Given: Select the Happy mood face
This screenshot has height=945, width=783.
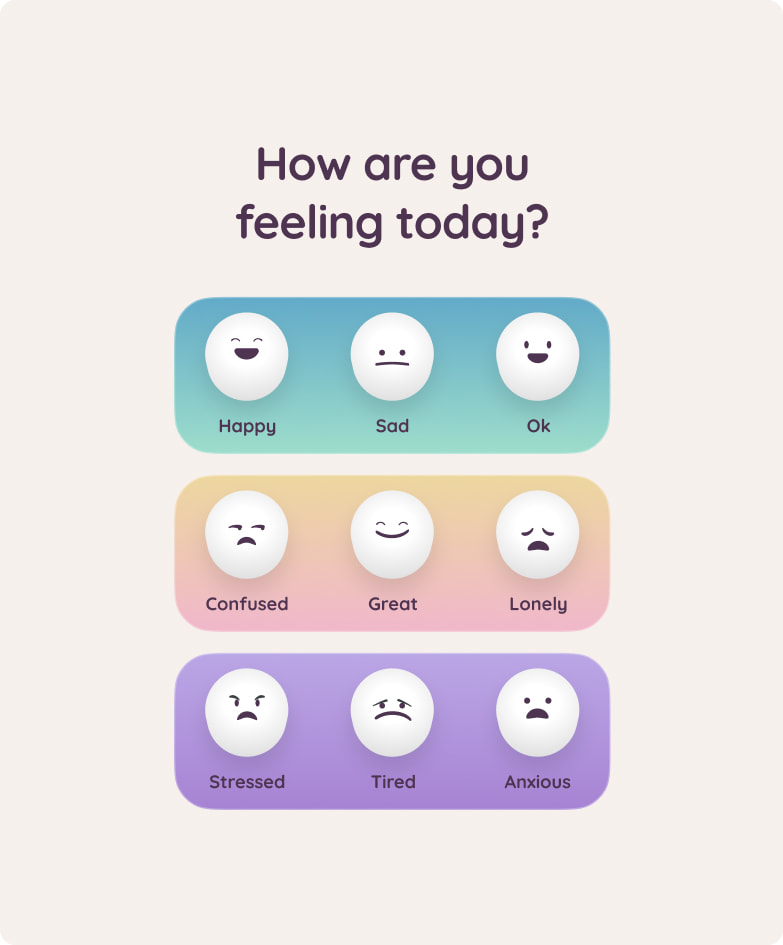Looking at the screenshot, I should coord(247,357).
